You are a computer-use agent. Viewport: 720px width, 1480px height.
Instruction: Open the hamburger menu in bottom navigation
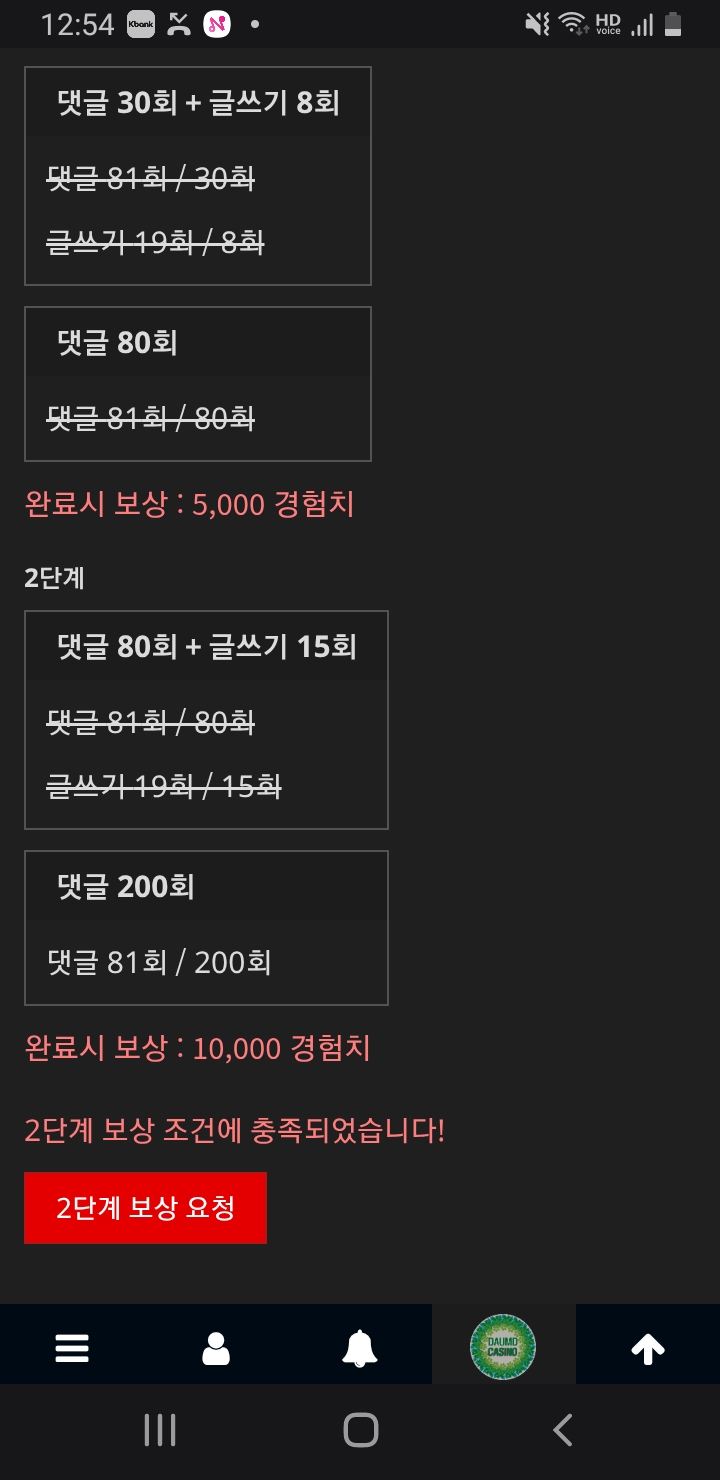point(71,1347)
